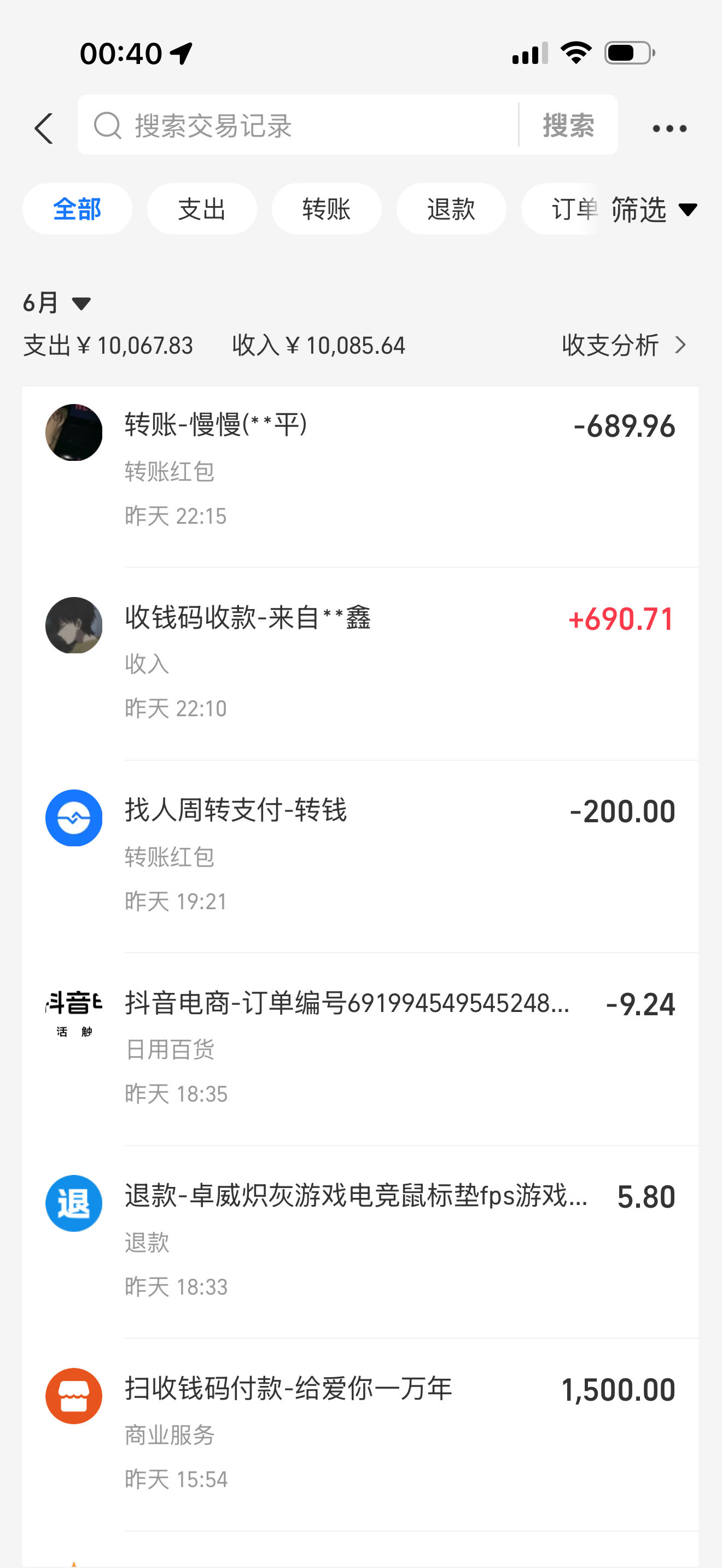Viewport: 722px width, 1568px height.
Task: Expand the 筛选 filter dropdown
Action: tap(654, 210)
